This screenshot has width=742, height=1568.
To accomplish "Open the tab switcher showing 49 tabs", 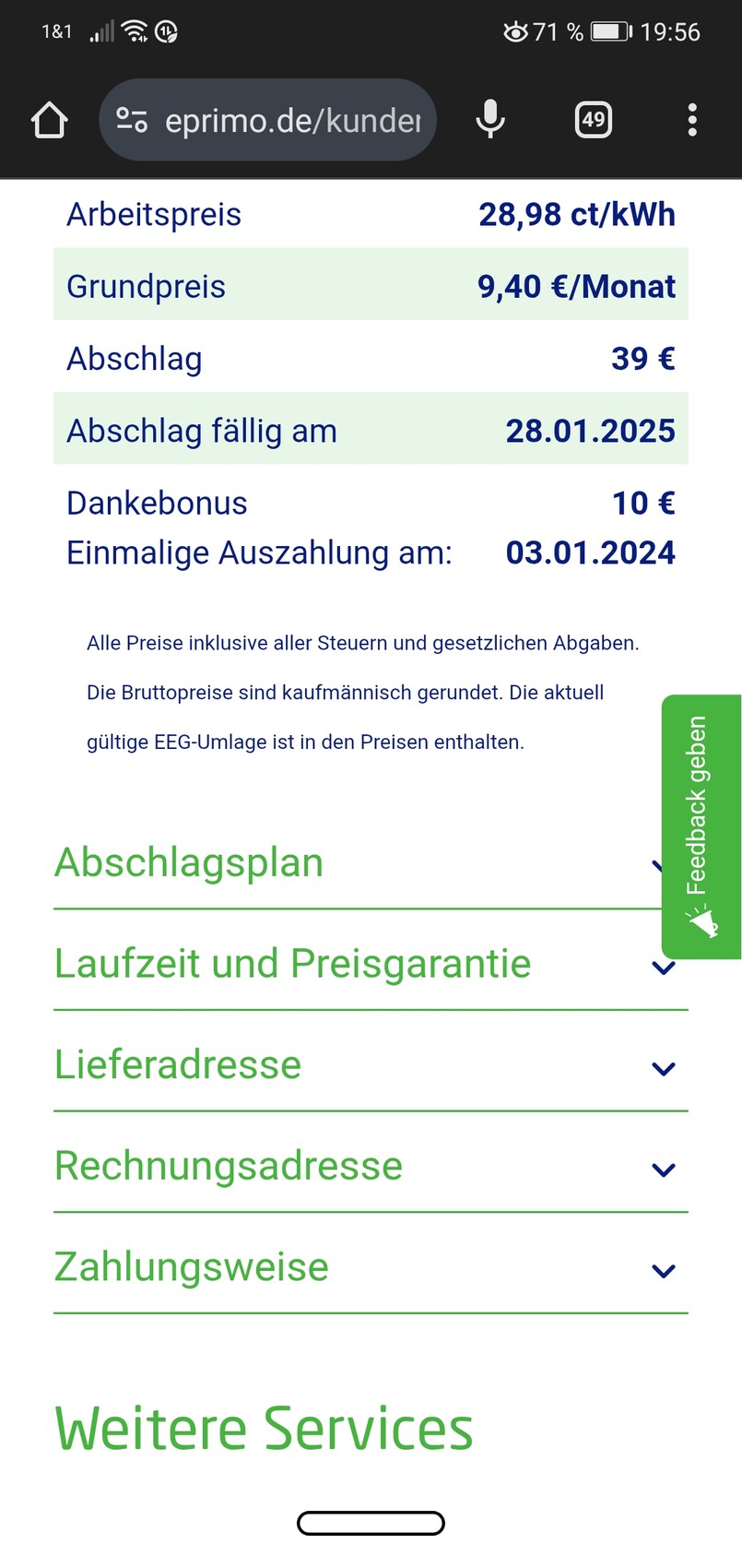I will coord(593,120).
